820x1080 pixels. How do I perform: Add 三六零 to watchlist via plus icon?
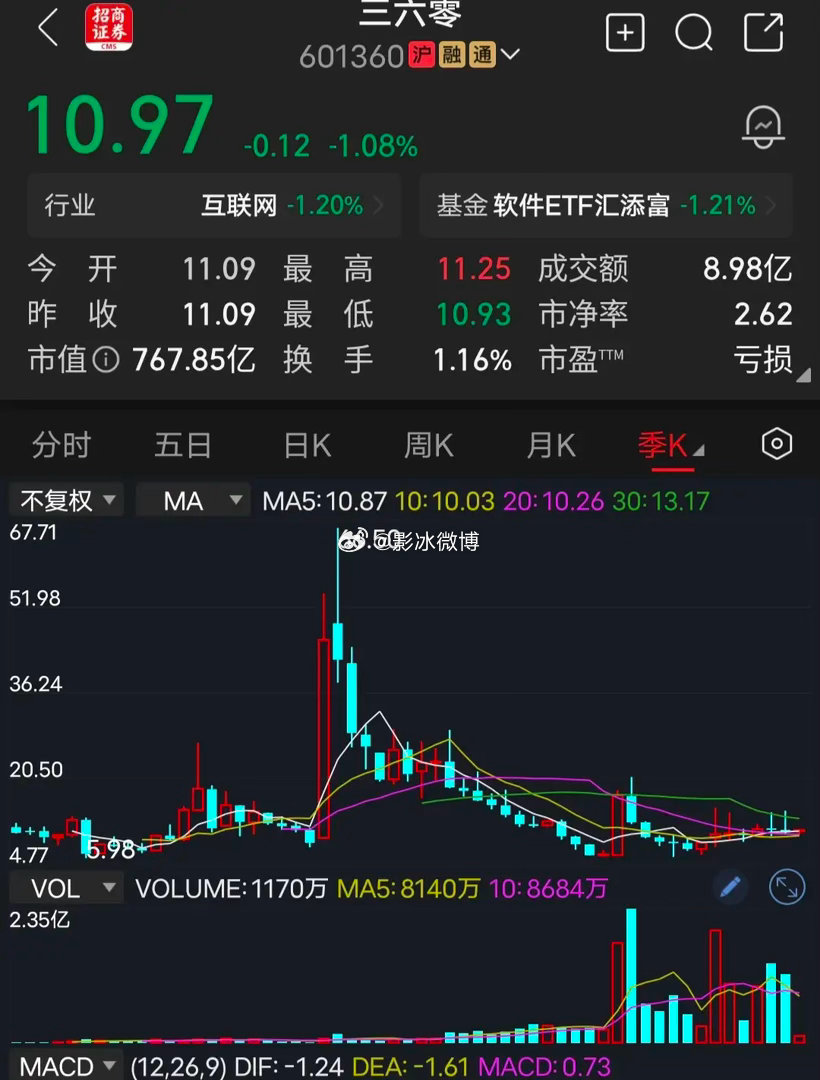click(x=625, y=33)
